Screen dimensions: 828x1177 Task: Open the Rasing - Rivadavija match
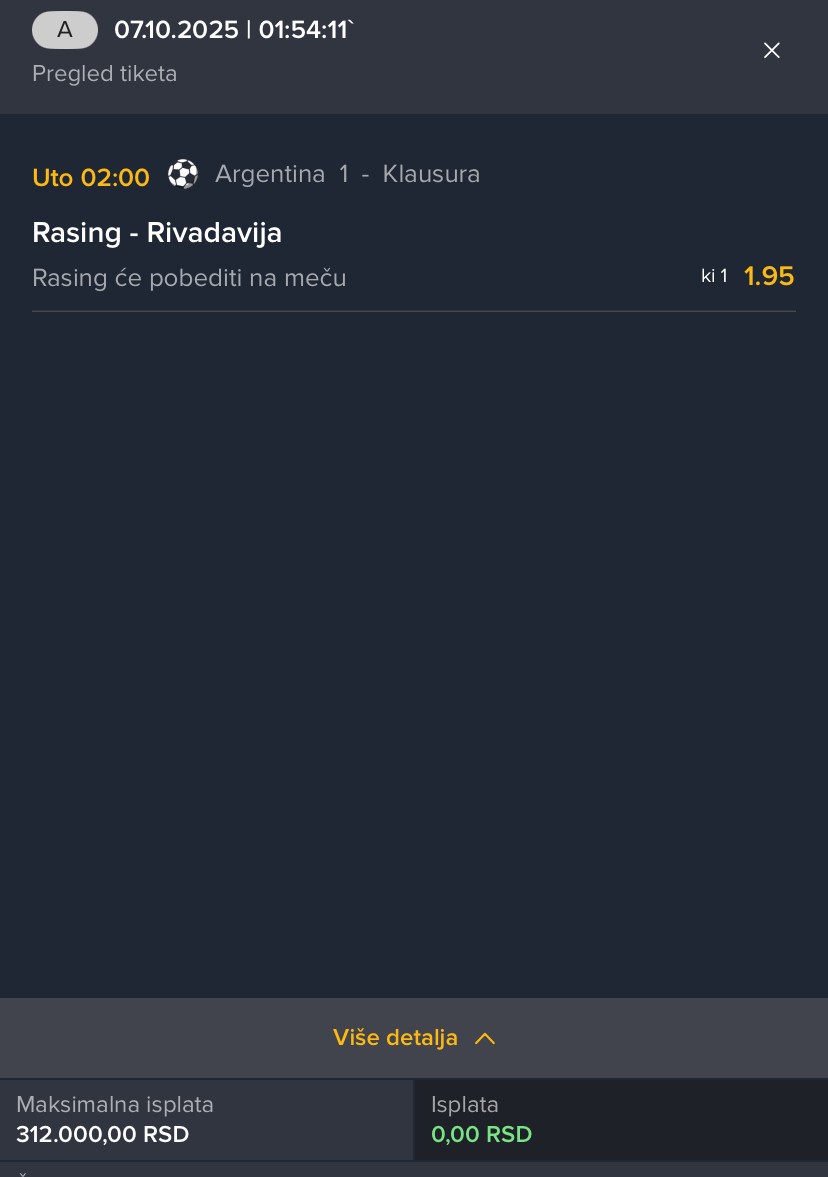click(x=157, y=233)
